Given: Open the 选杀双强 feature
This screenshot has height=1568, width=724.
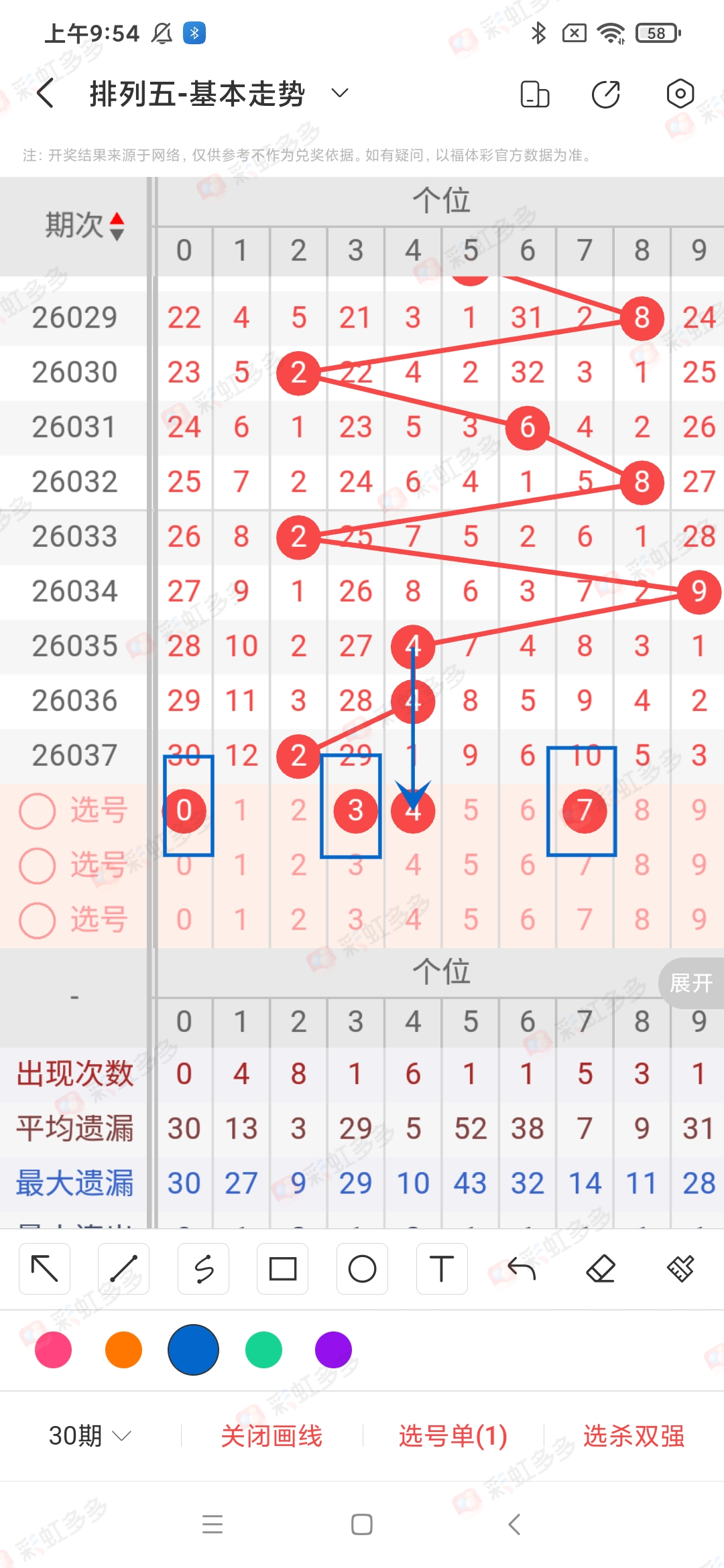Looking at the screenshot, I should click(x=636, y=1435).
